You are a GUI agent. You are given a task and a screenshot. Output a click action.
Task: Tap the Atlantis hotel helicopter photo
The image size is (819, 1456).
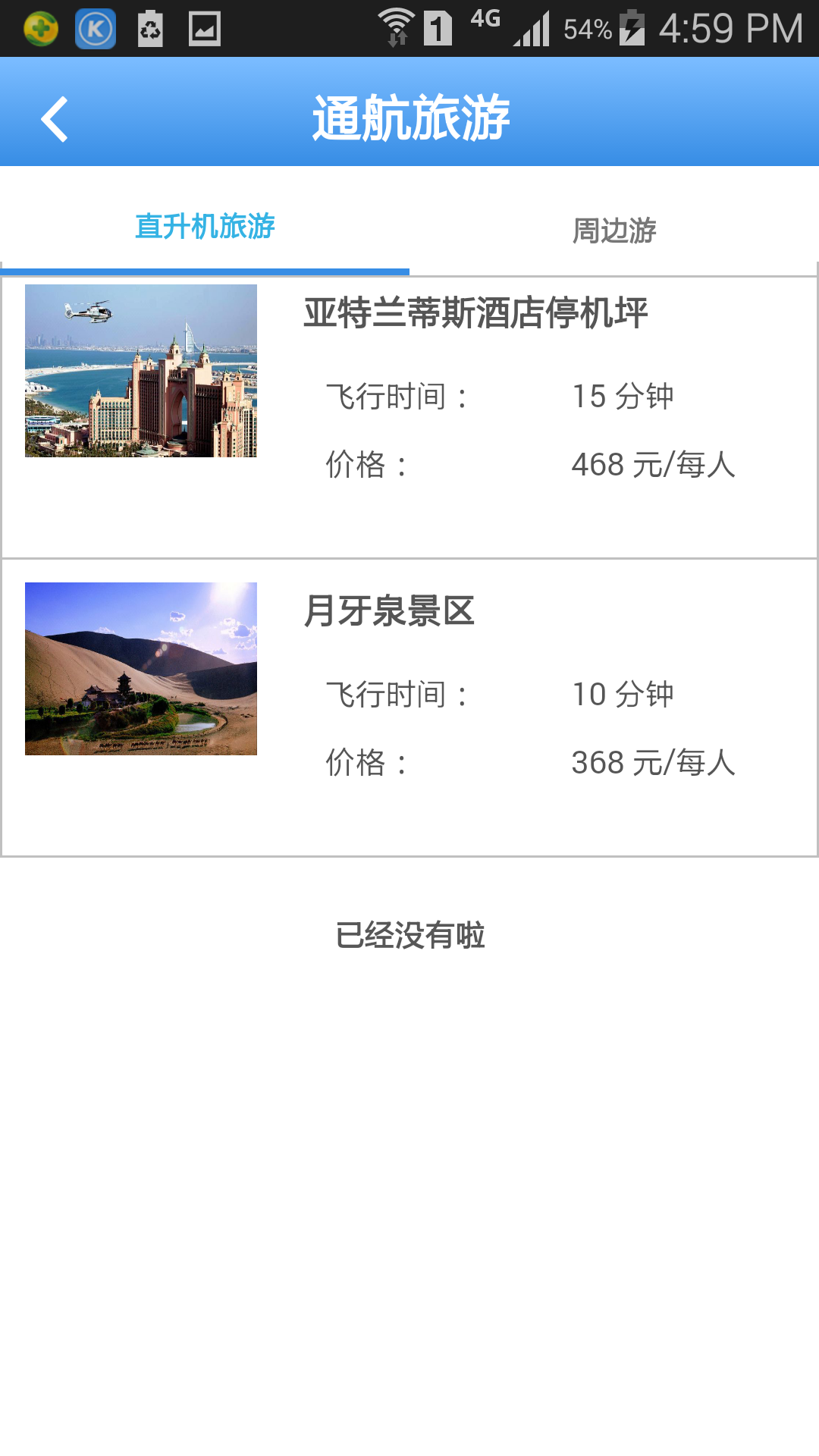click(x=141, y=371)
